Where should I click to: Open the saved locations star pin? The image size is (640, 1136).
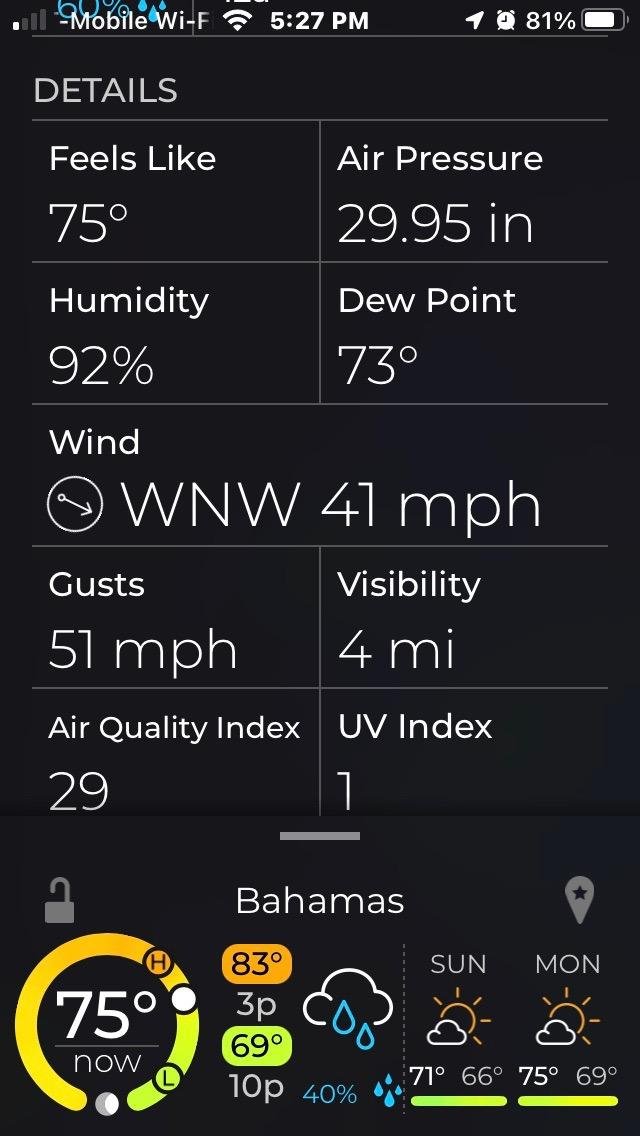pyautogui.click(x=579, y=900)
